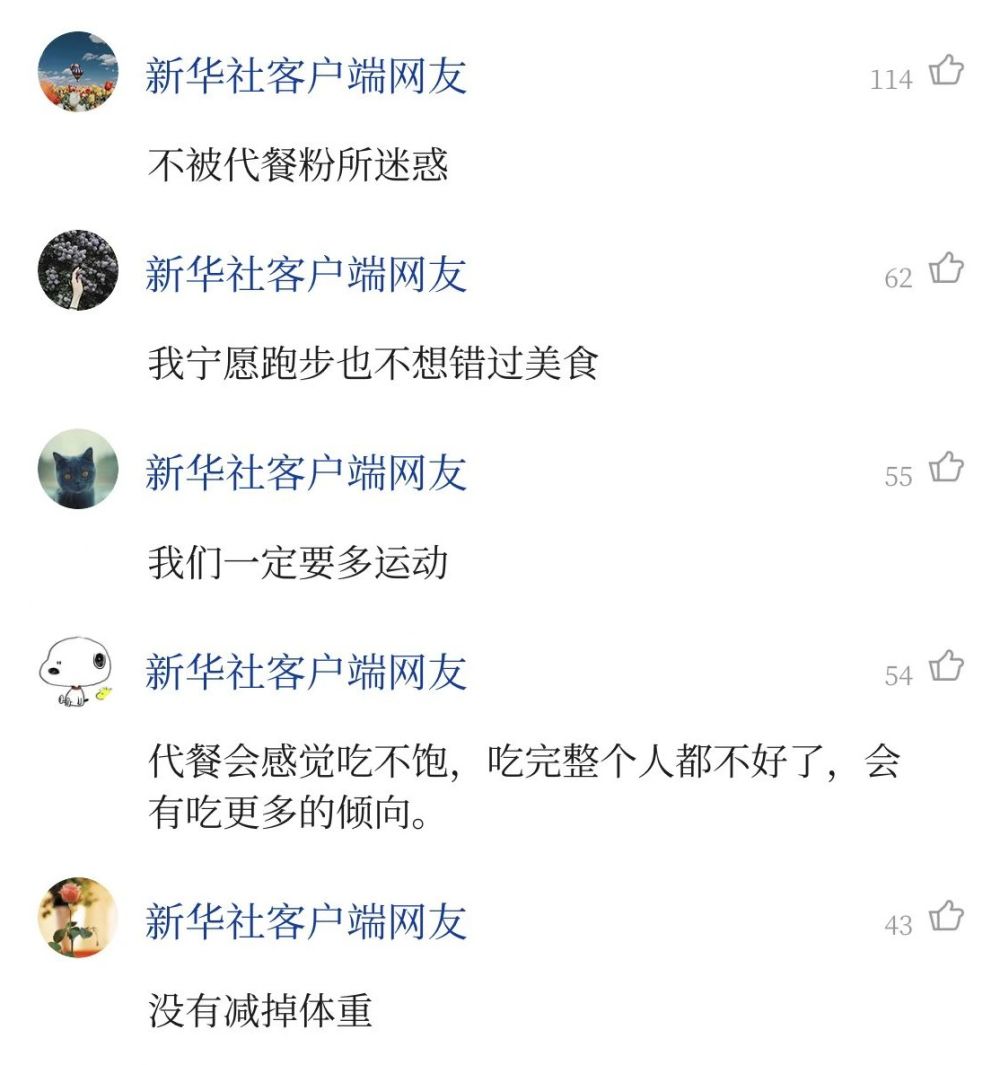Open the cartoon dog avatar's profile

point(78,669)
